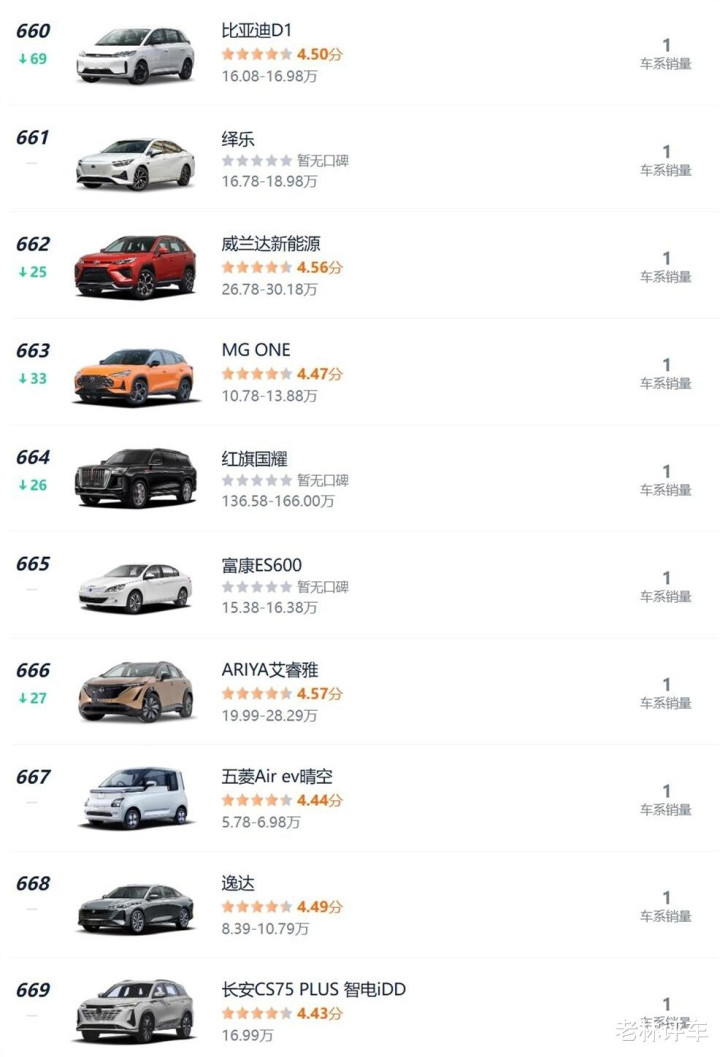Image resolution: width=720 pixels, height=1057 pixels.
Task: View details for 绎乐
Action: (238, 139)
